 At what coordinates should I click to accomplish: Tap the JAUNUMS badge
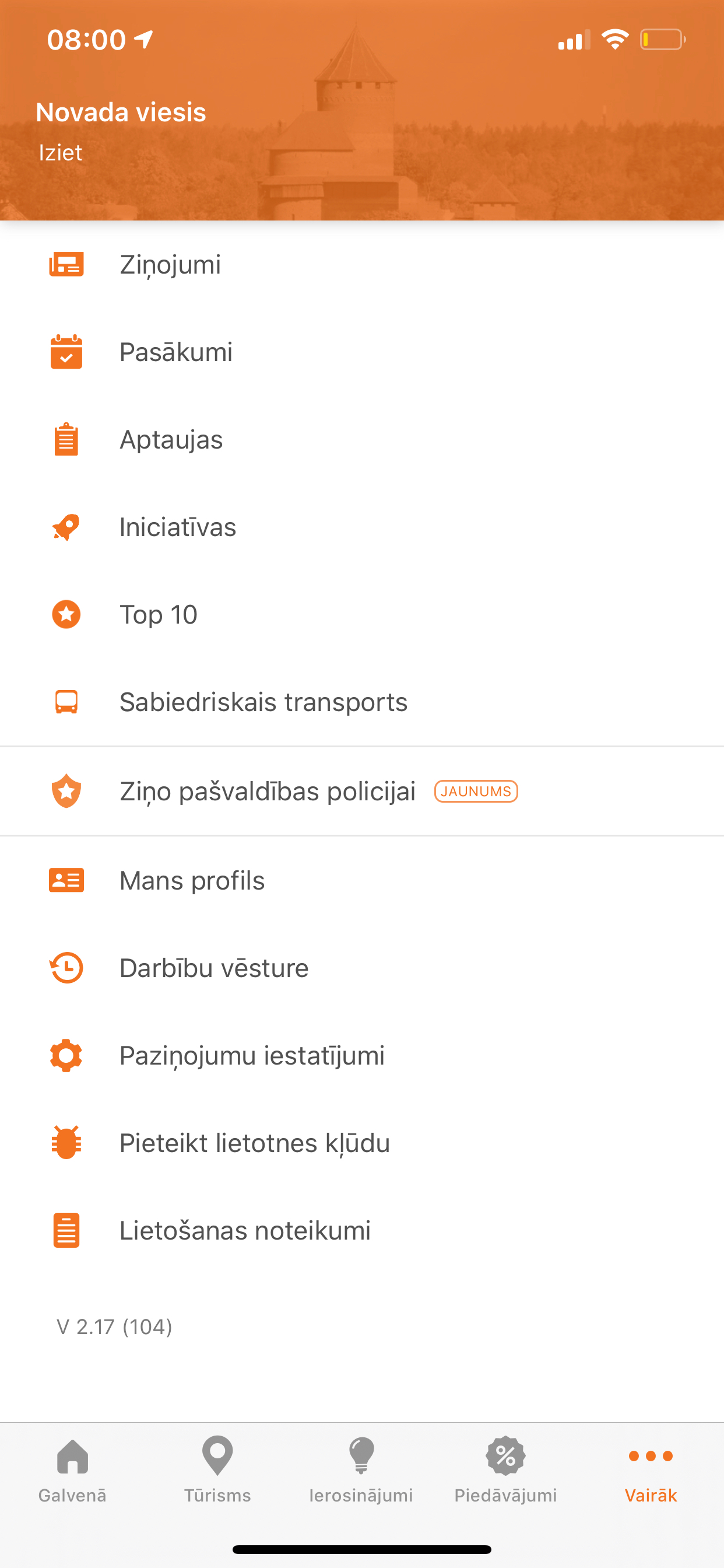pos(476,790)
